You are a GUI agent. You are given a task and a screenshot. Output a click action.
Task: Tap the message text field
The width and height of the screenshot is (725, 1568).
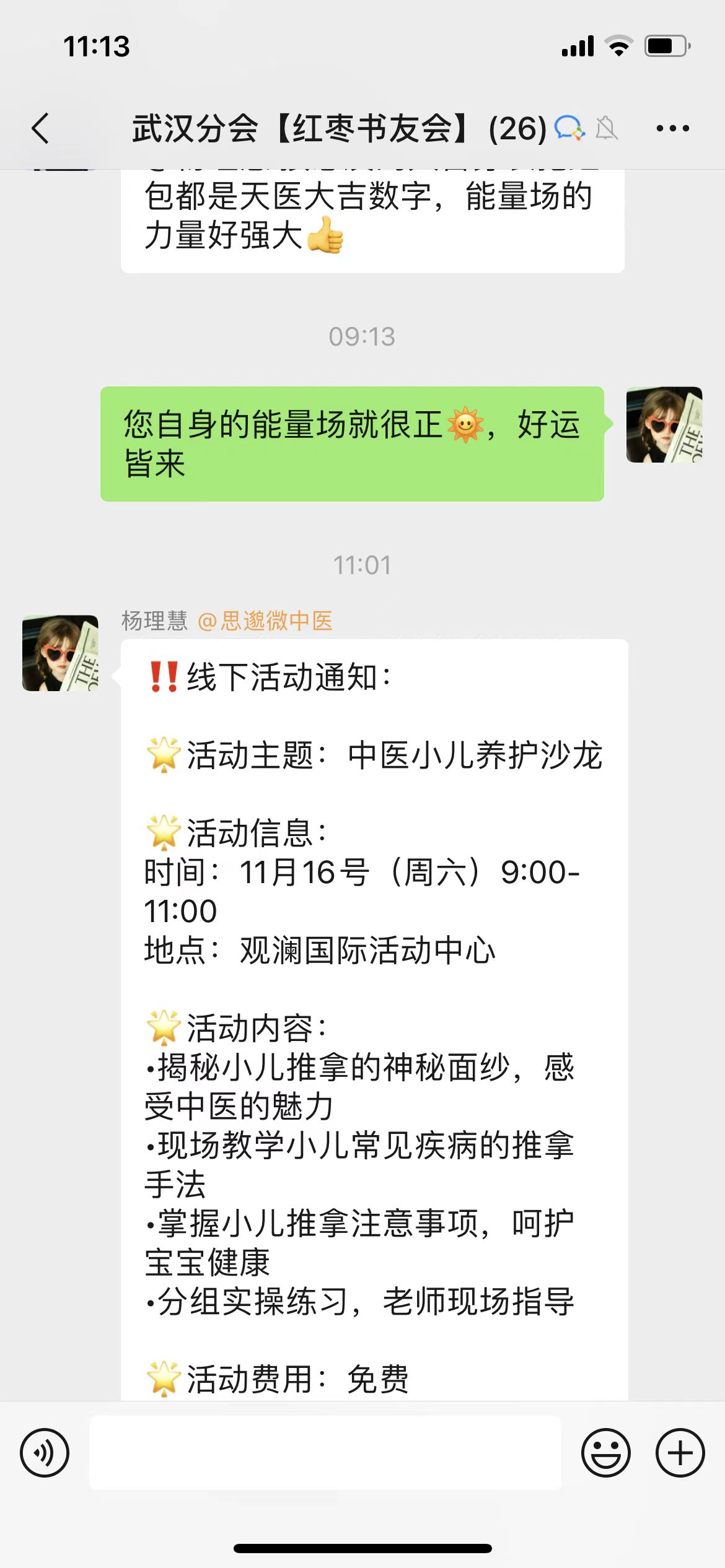click(325, 1453)
